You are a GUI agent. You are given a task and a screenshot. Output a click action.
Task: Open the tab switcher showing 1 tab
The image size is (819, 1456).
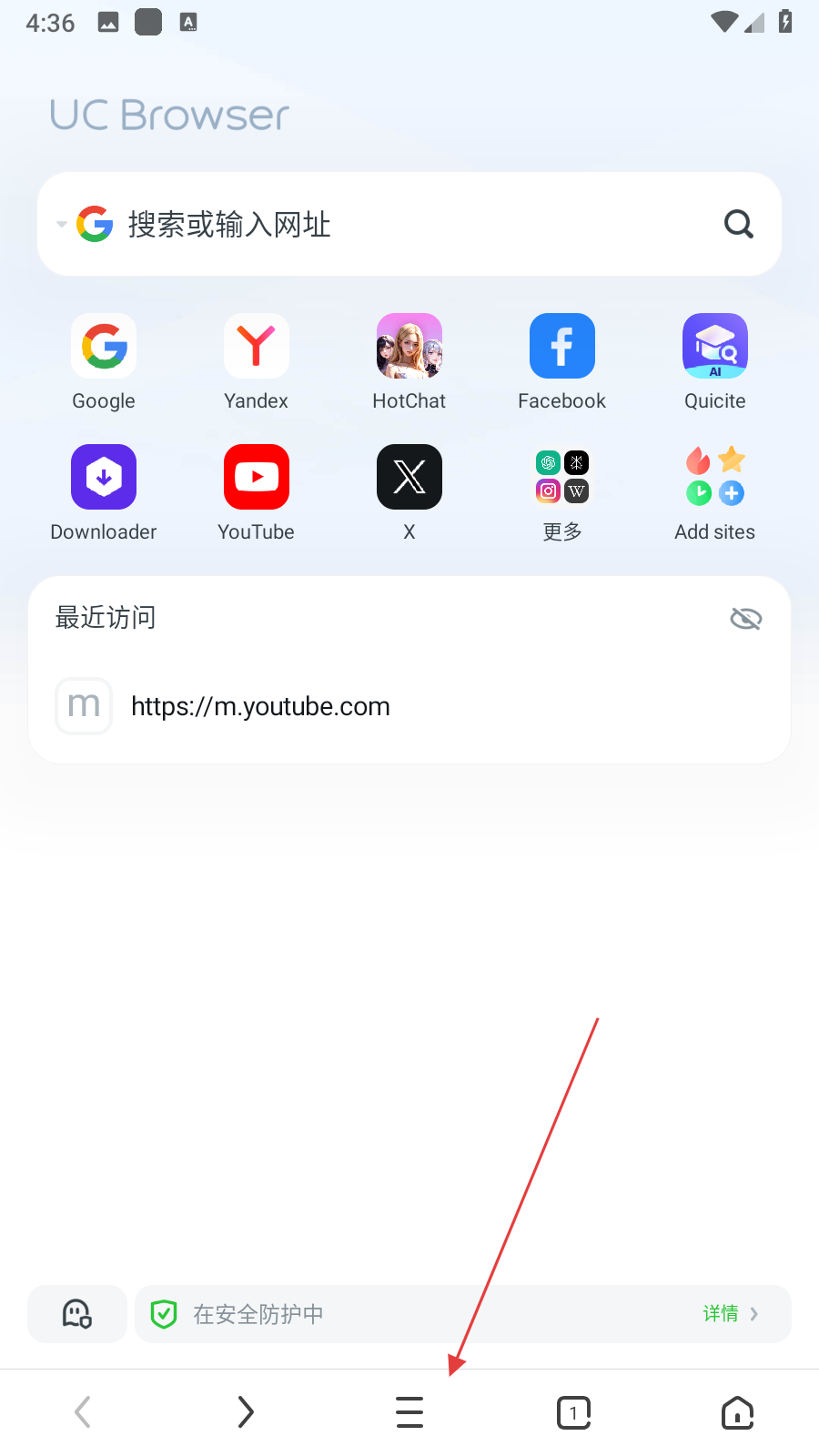click(573, 1412)
